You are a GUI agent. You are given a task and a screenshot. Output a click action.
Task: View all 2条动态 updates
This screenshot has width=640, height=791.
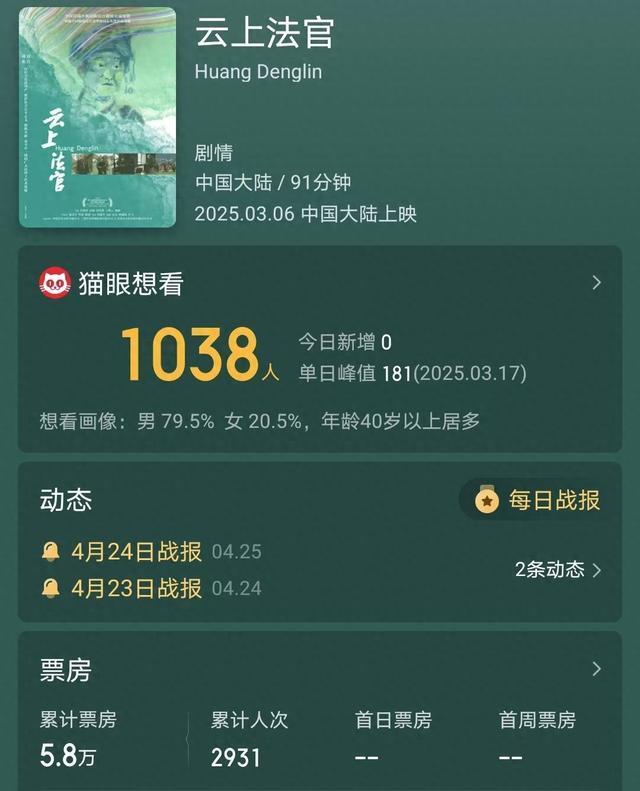(x=558, y=570)
